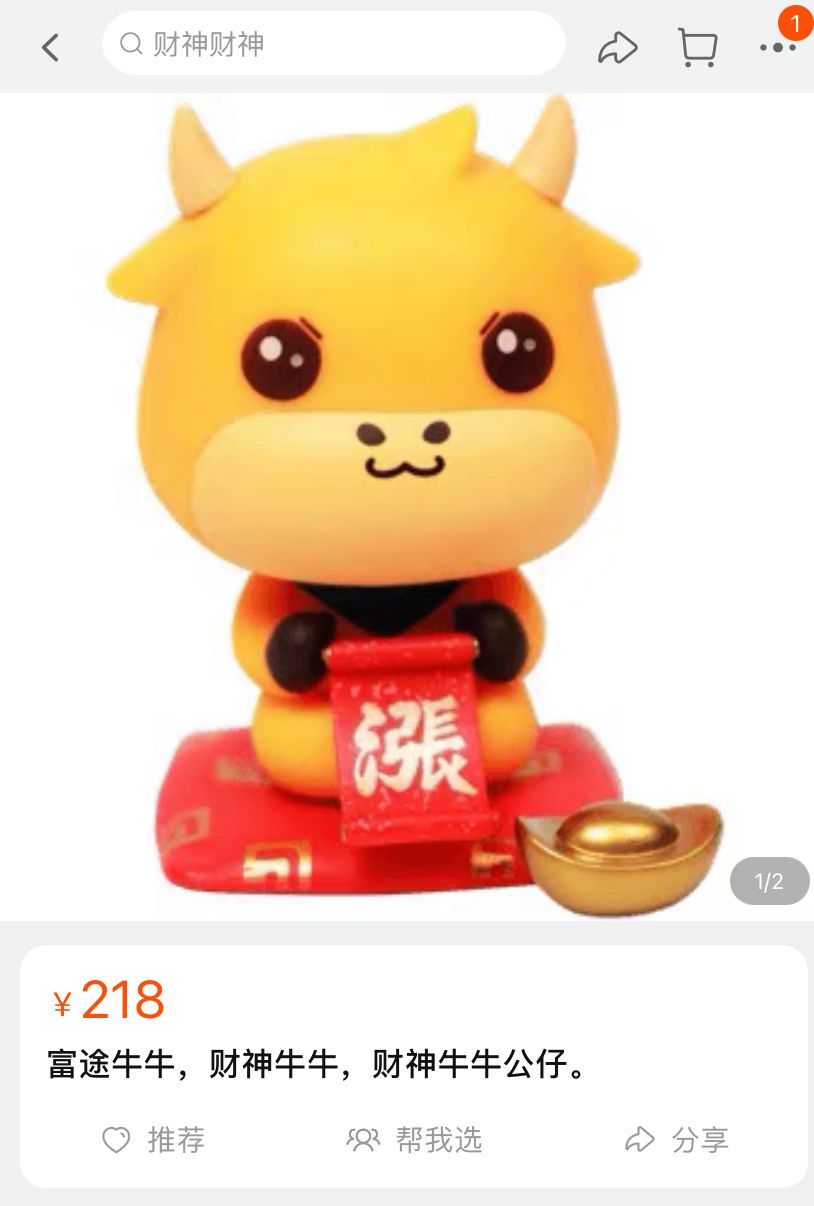Go back using the top arrow
Viewport: 814px width, 1206px height.
coord(50,47)
